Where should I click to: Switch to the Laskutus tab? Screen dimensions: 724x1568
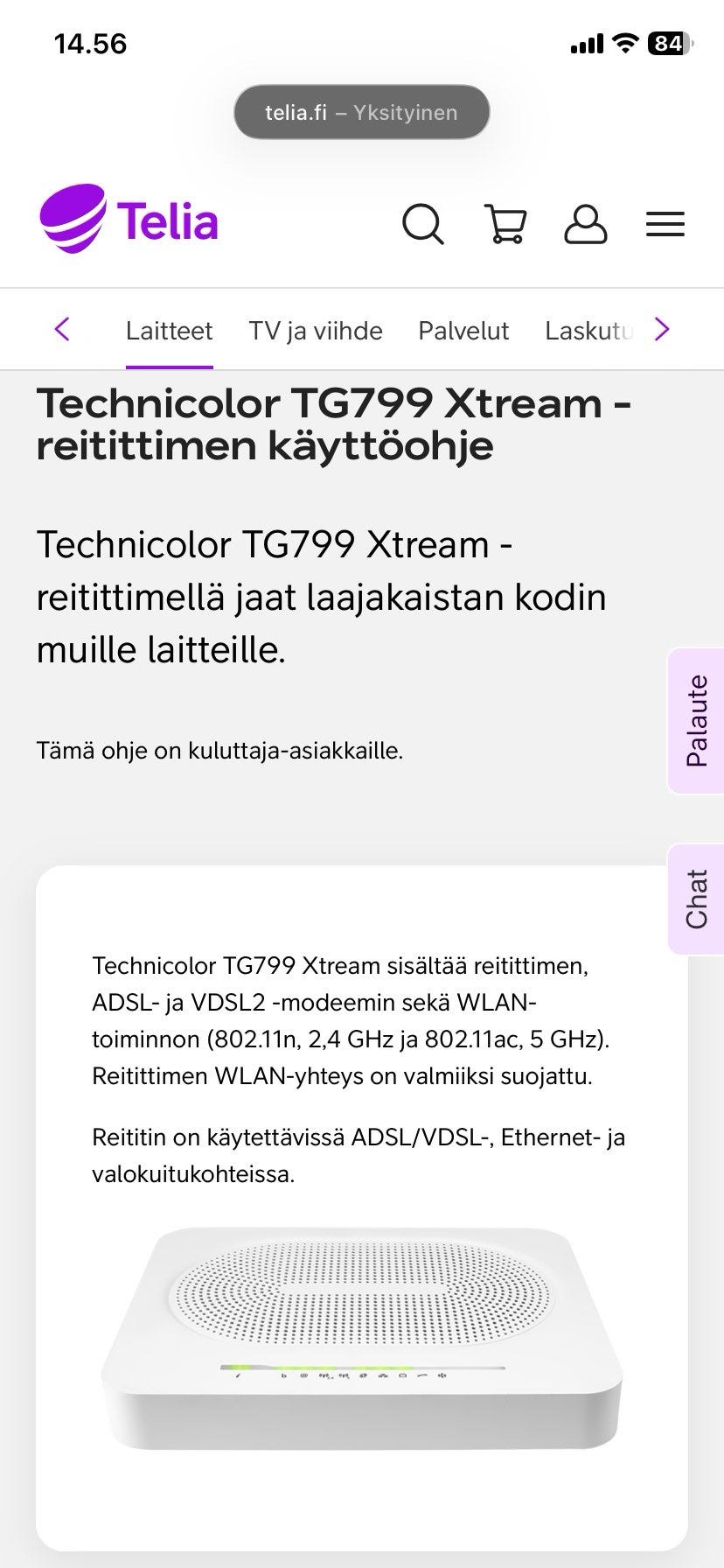coord(588,331)
